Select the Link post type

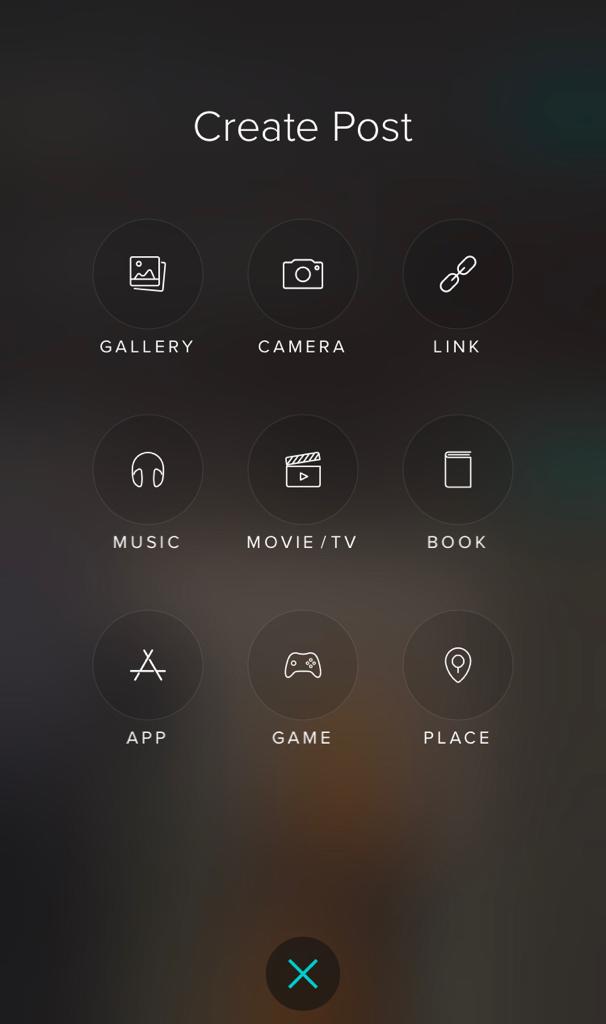click(x=458, y=274)
